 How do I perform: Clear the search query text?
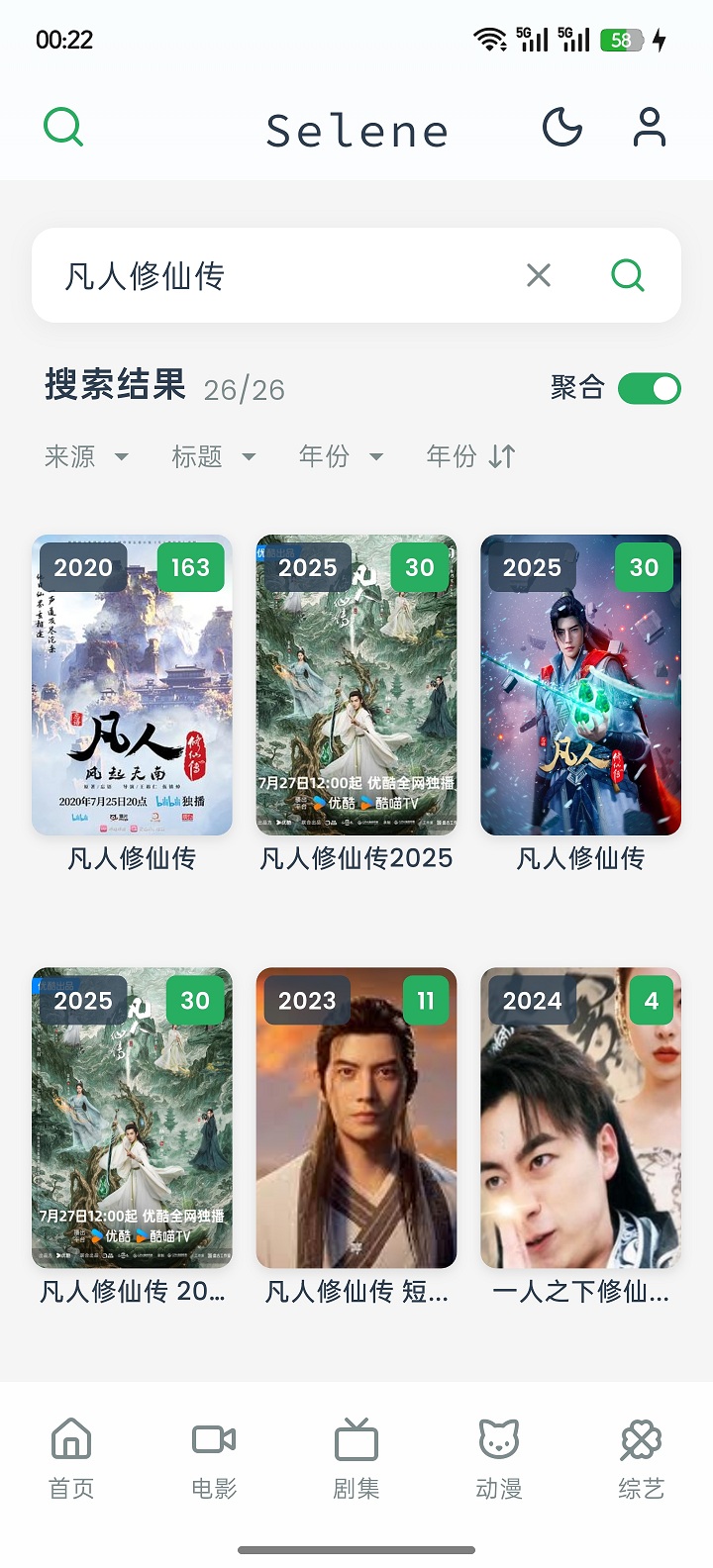point(539,275)
